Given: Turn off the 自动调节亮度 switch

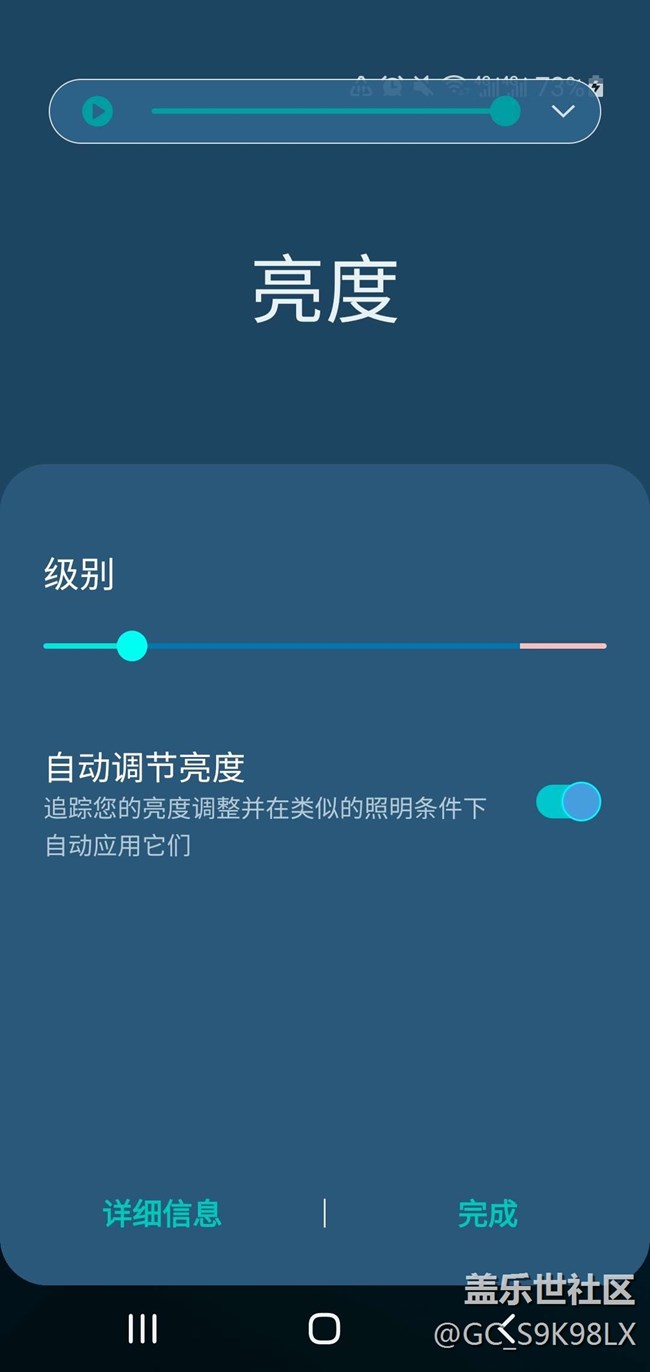Looking at the screenshot, I should tap(568, 801).
